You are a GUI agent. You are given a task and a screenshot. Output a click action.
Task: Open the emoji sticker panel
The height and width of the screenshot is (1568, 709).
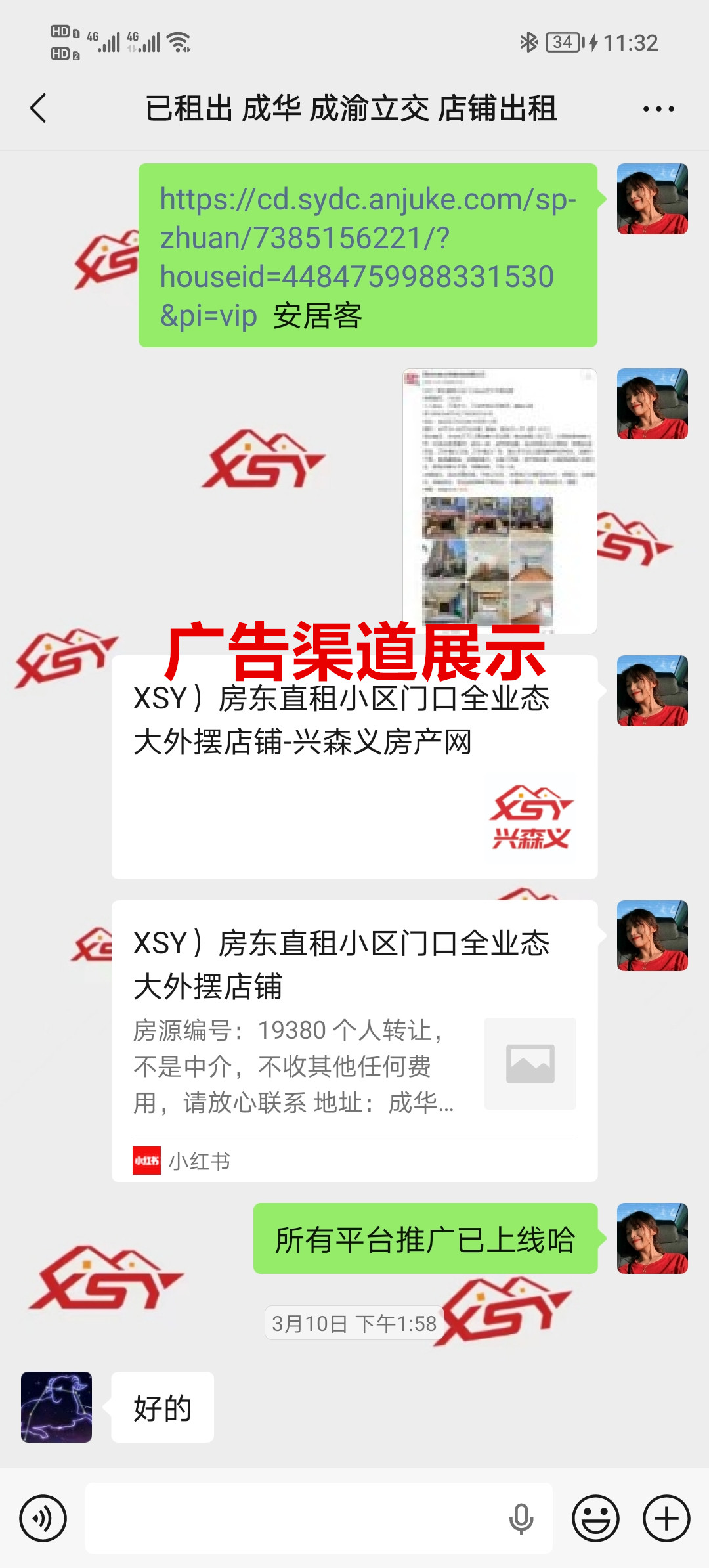[595, 1518]
